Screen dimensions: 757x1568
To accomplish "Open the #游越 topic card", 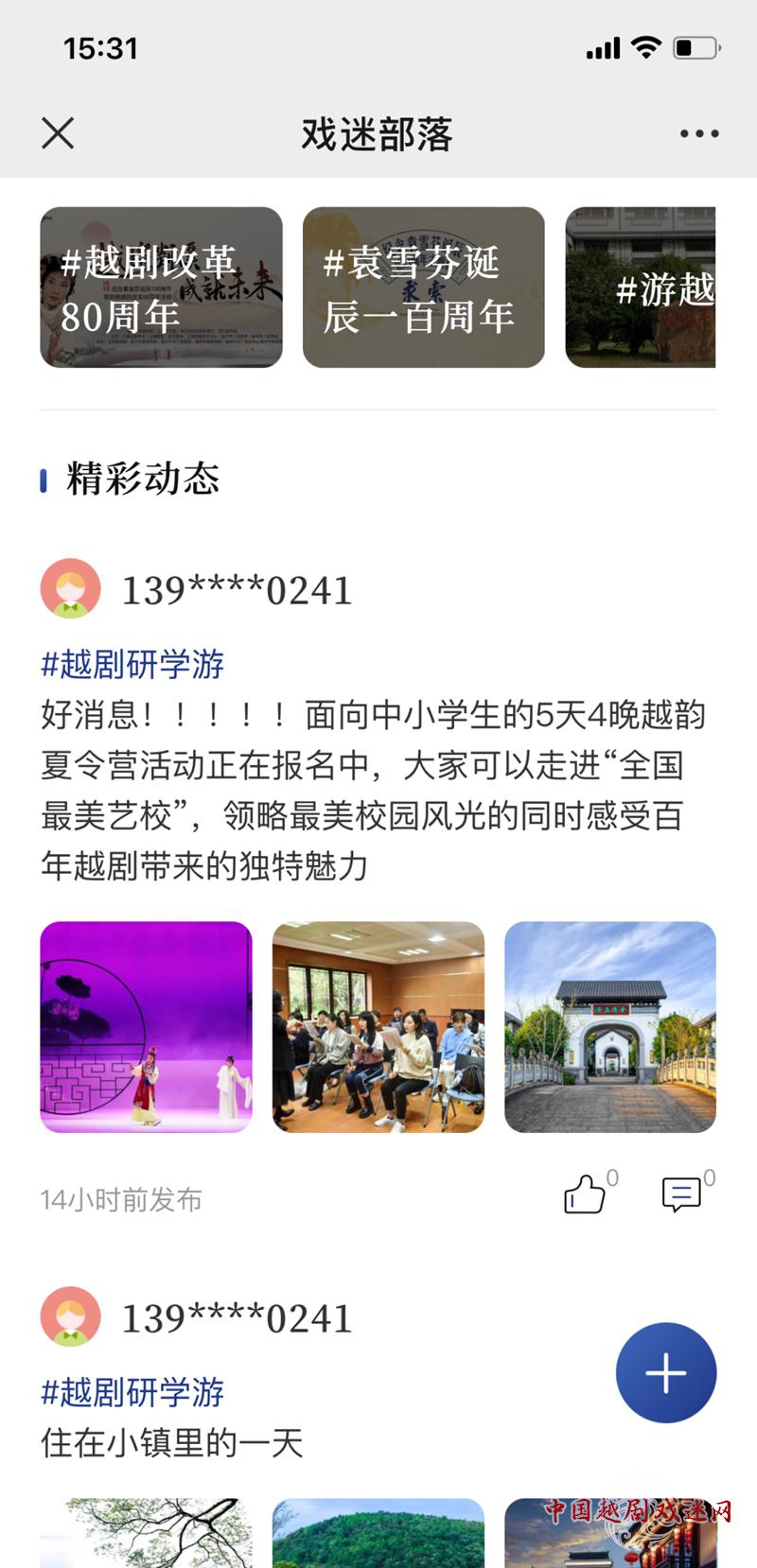I will [x=641, y=287].
